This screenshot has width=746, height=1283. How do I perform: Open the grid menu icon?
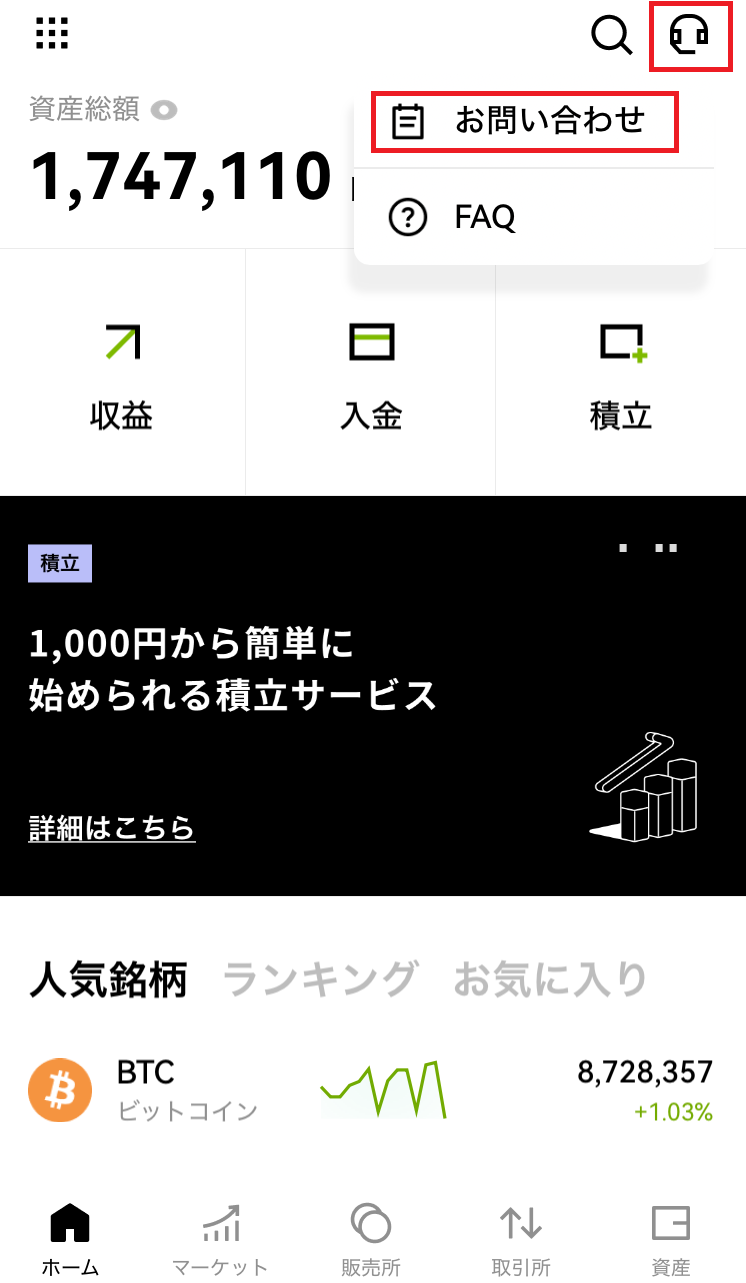(x=52, y=33)
